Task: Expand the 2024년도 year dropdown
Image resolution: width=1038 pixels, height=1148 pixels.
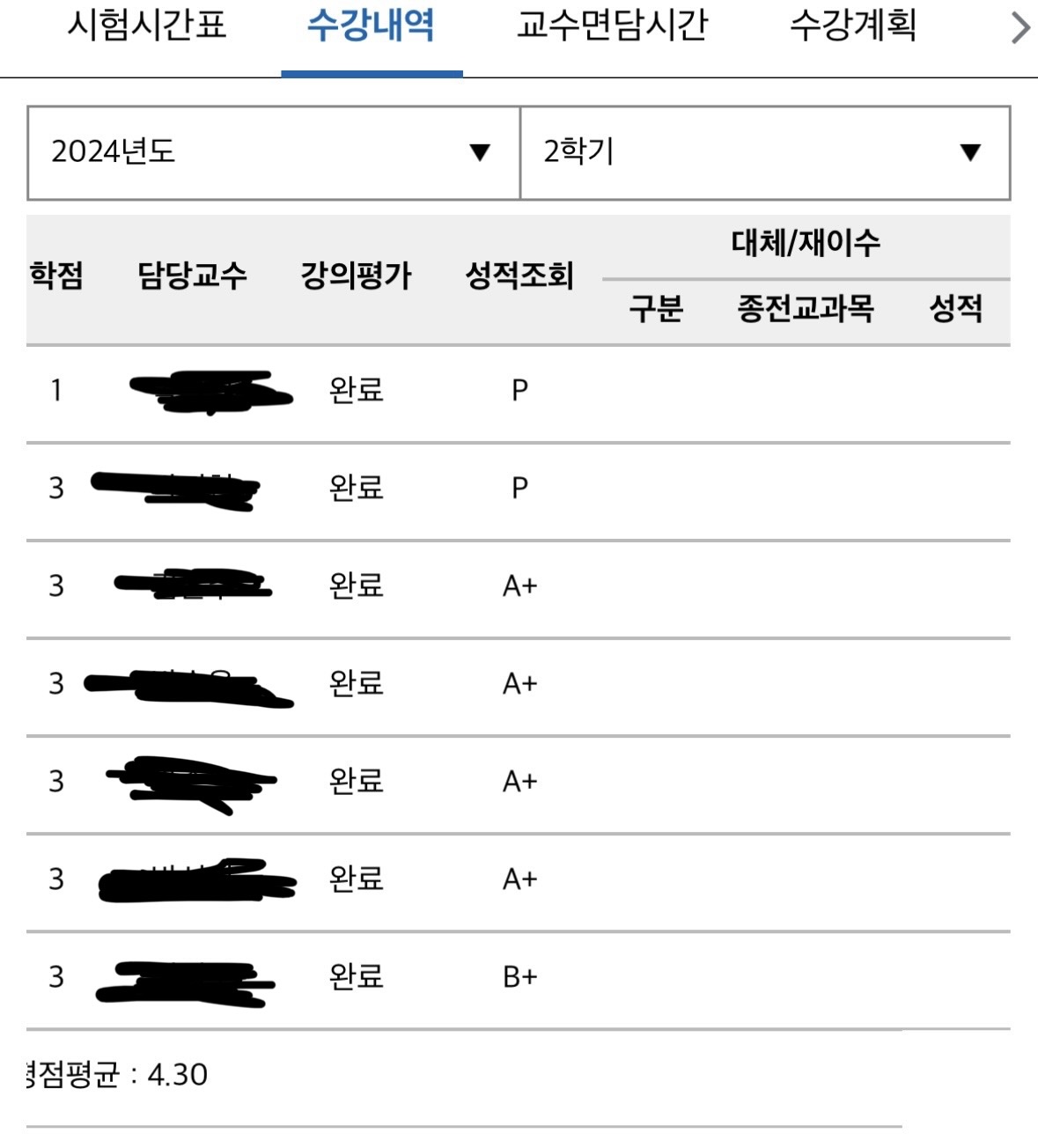Action: tap(274, 152)
